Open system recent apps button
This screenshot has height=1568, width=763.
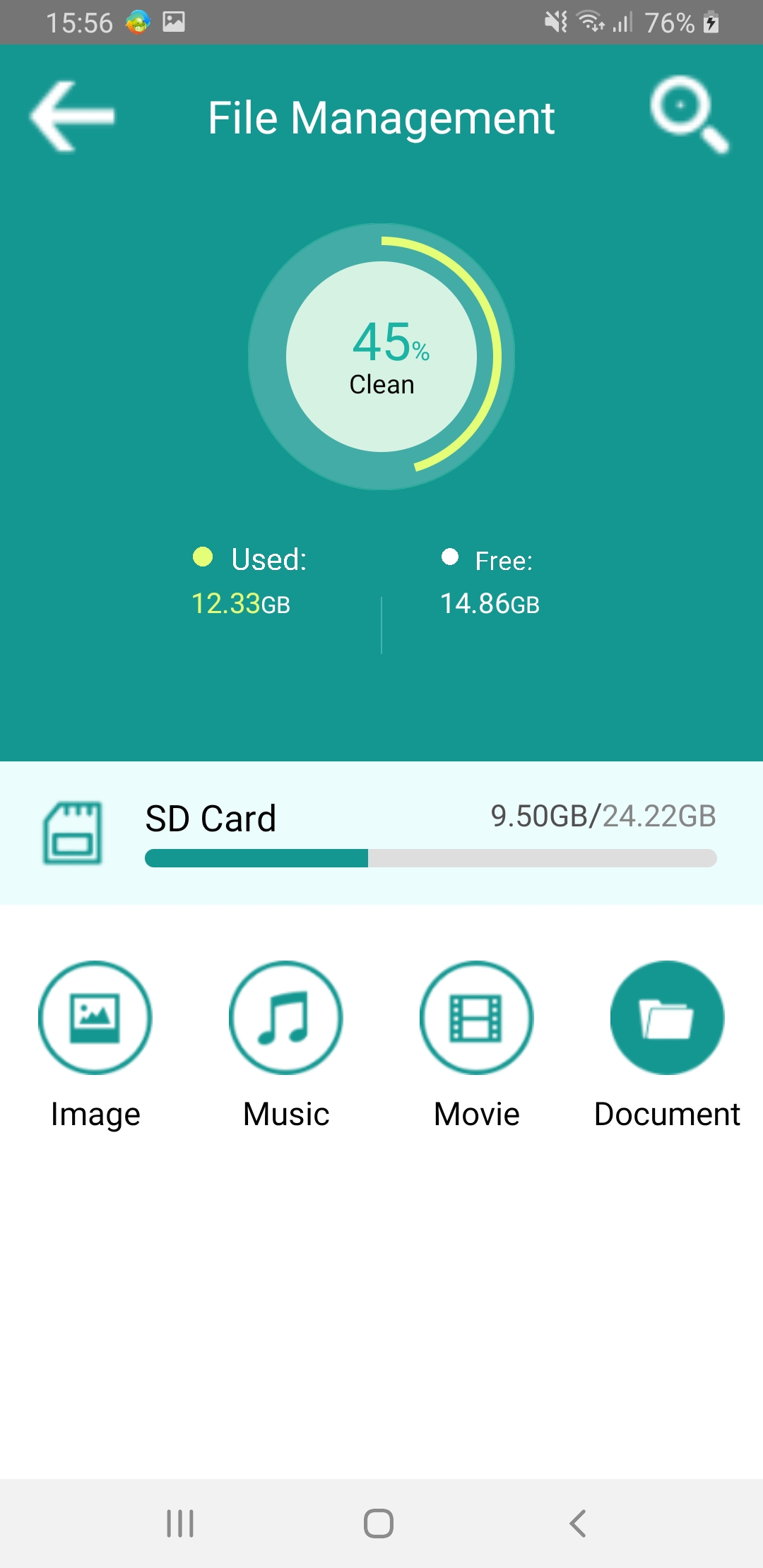[180, 1524]
